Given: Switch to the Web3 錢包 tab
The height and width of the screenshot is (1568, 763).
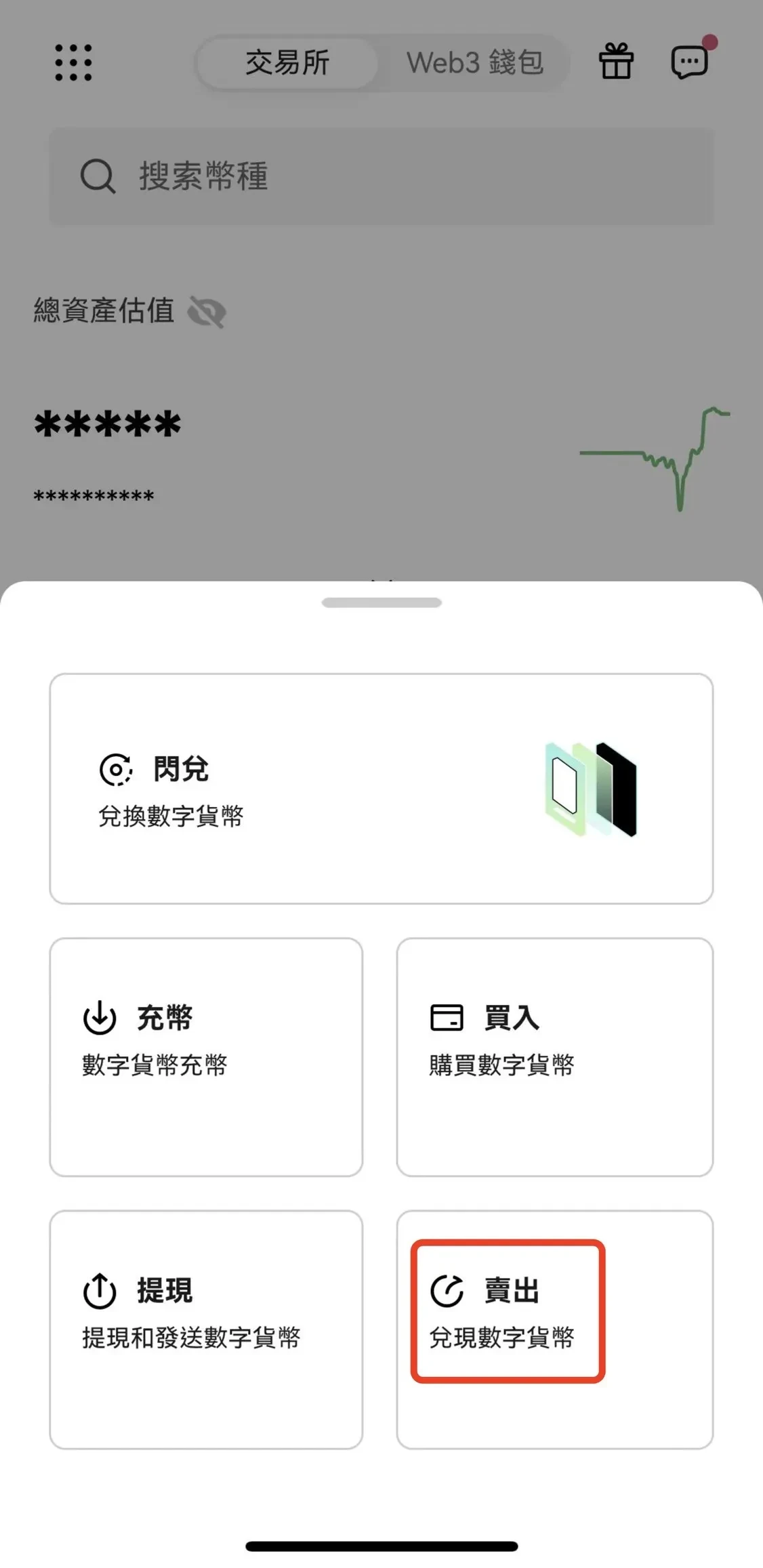Looking at the screenshot, I should point(476,63).
